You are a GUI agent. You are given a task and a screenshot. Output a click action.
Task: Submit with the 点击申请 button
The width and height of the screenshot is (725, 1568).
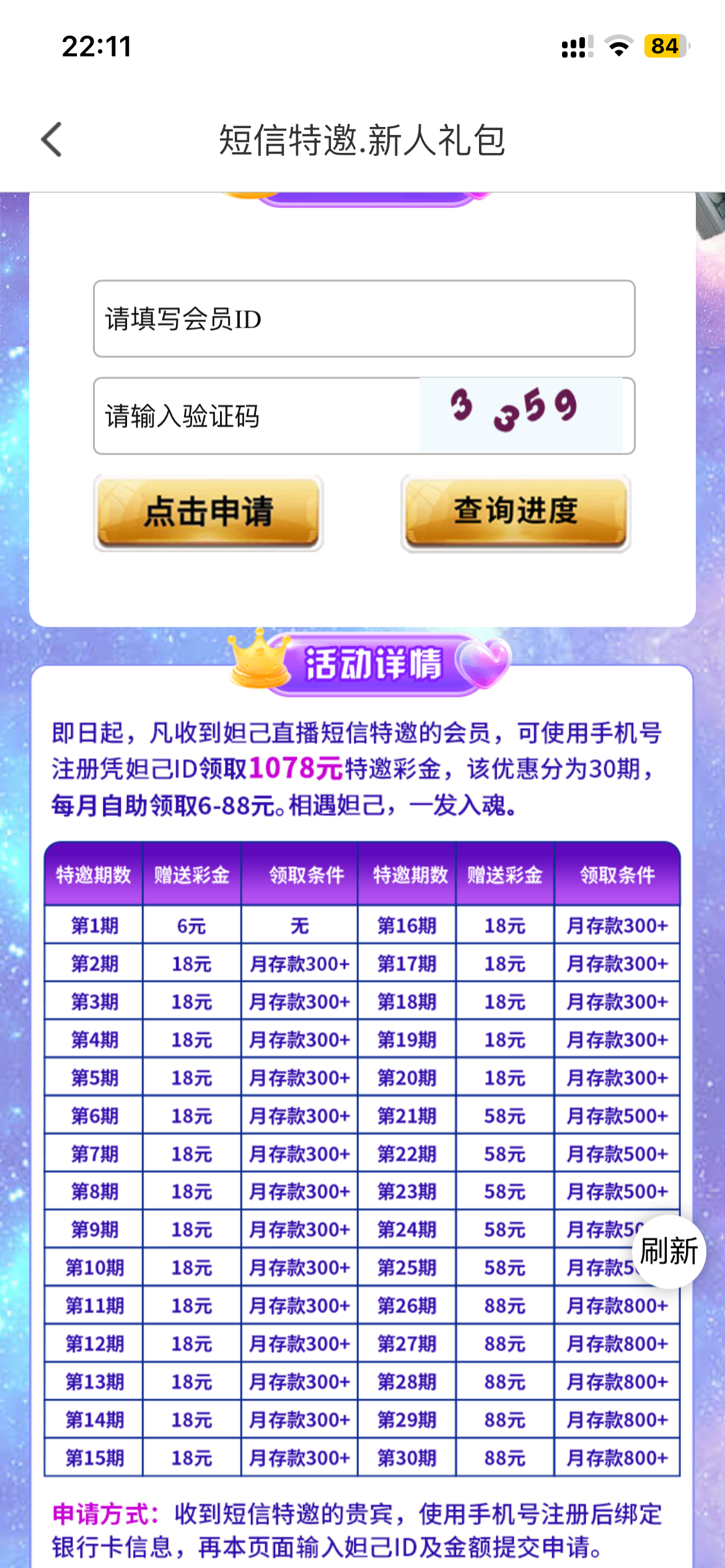point(208,512)
